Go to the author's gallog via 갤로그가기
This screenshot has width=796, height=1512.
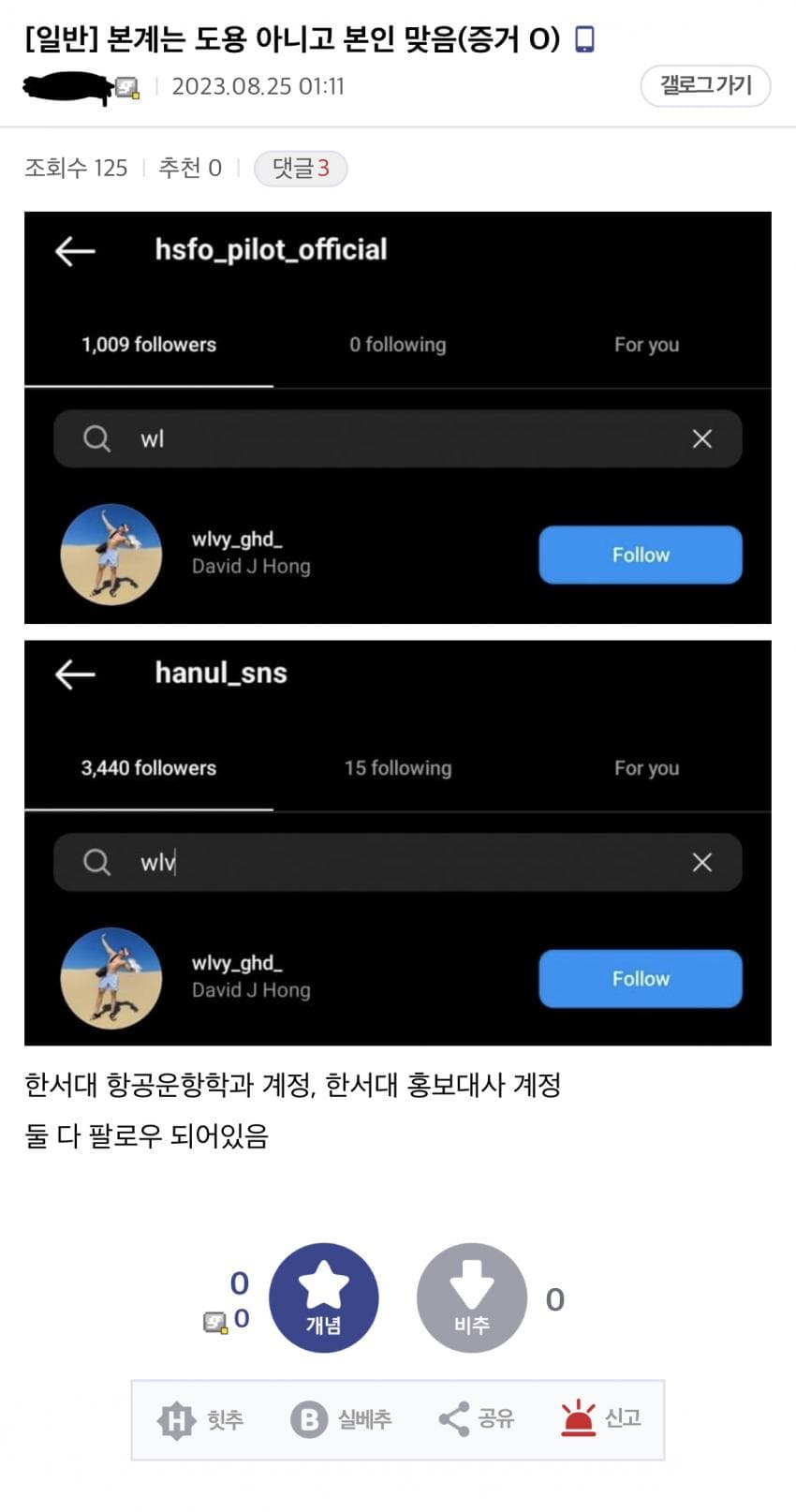pyautogui.click(x=705, y=86)
